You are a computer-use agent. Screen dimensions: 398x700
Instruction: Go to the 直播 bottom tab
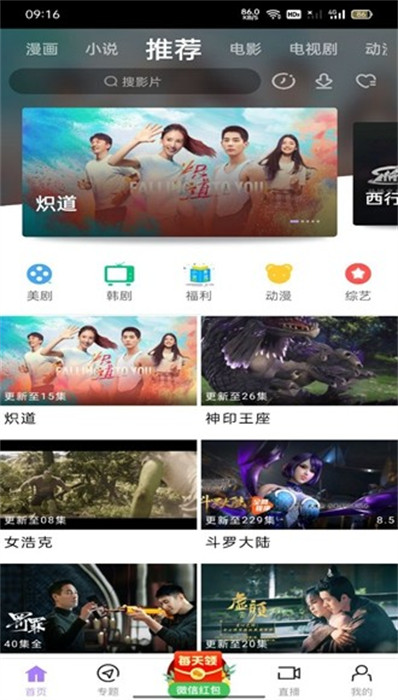tap(289, 679)
